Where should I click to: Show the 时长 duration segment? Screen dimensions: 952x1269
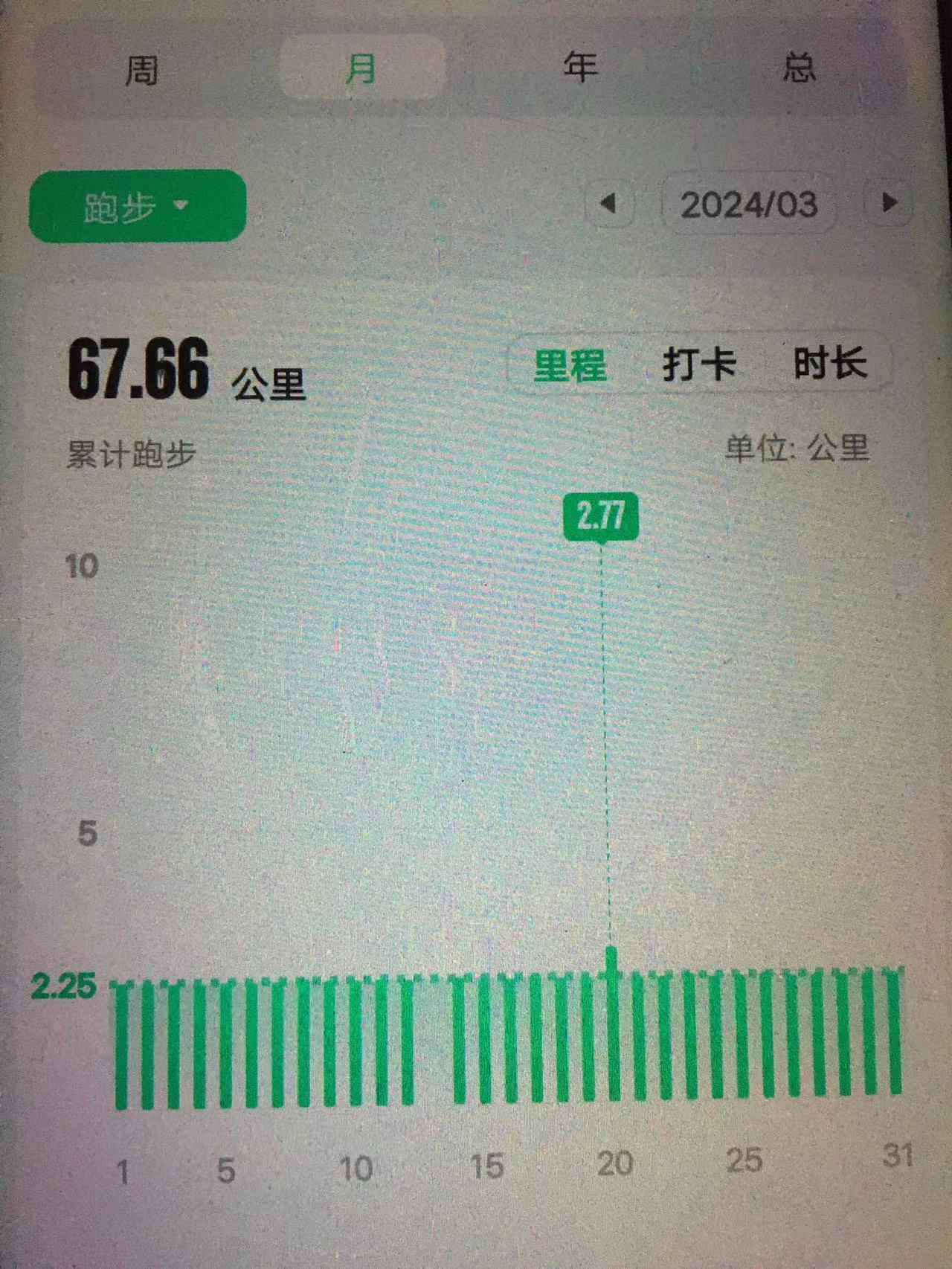pos(829,363)
